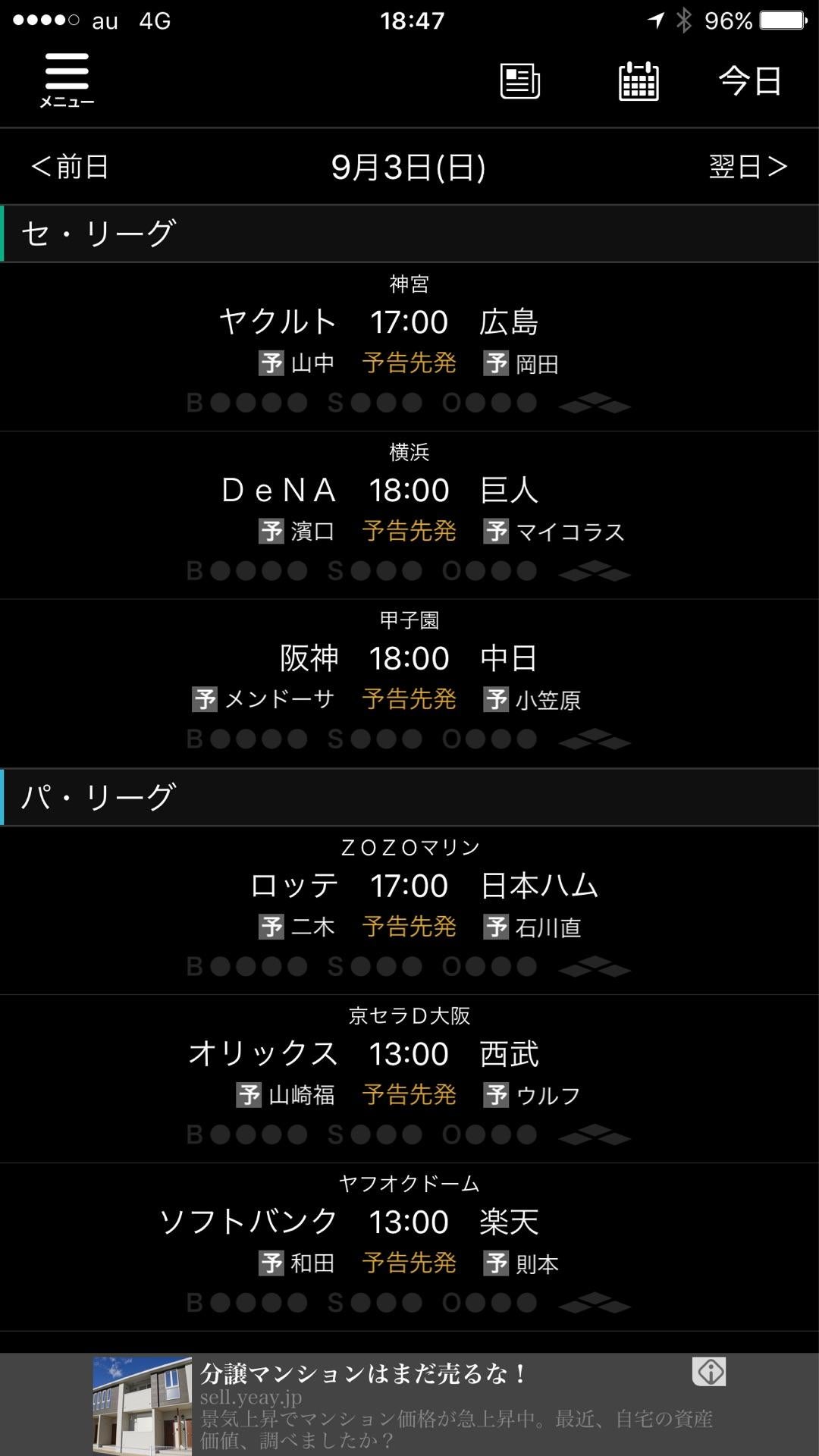Go to 翌日 (next day)

point(748,167)
